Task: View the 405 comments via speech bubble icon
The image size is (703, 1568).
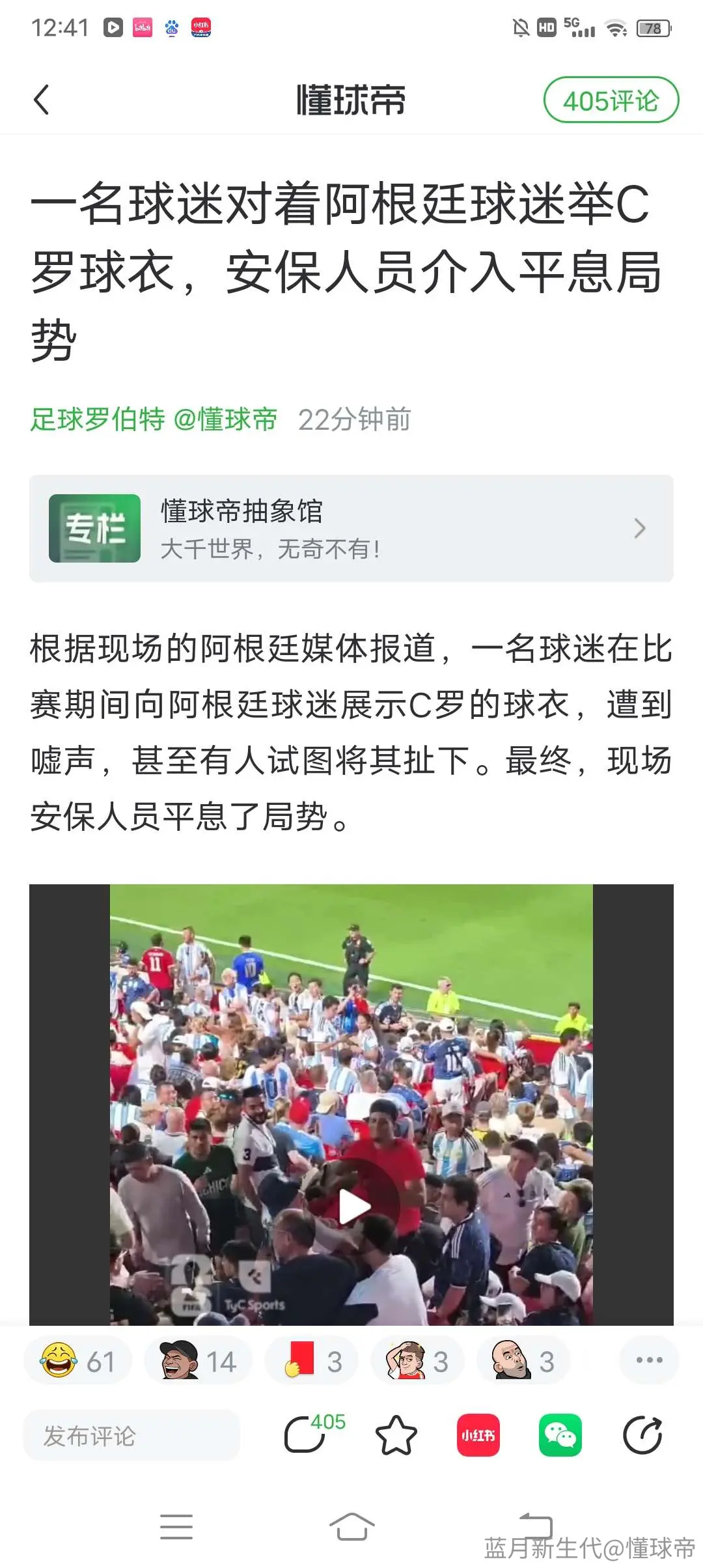Action: (x=314, y=1433)
